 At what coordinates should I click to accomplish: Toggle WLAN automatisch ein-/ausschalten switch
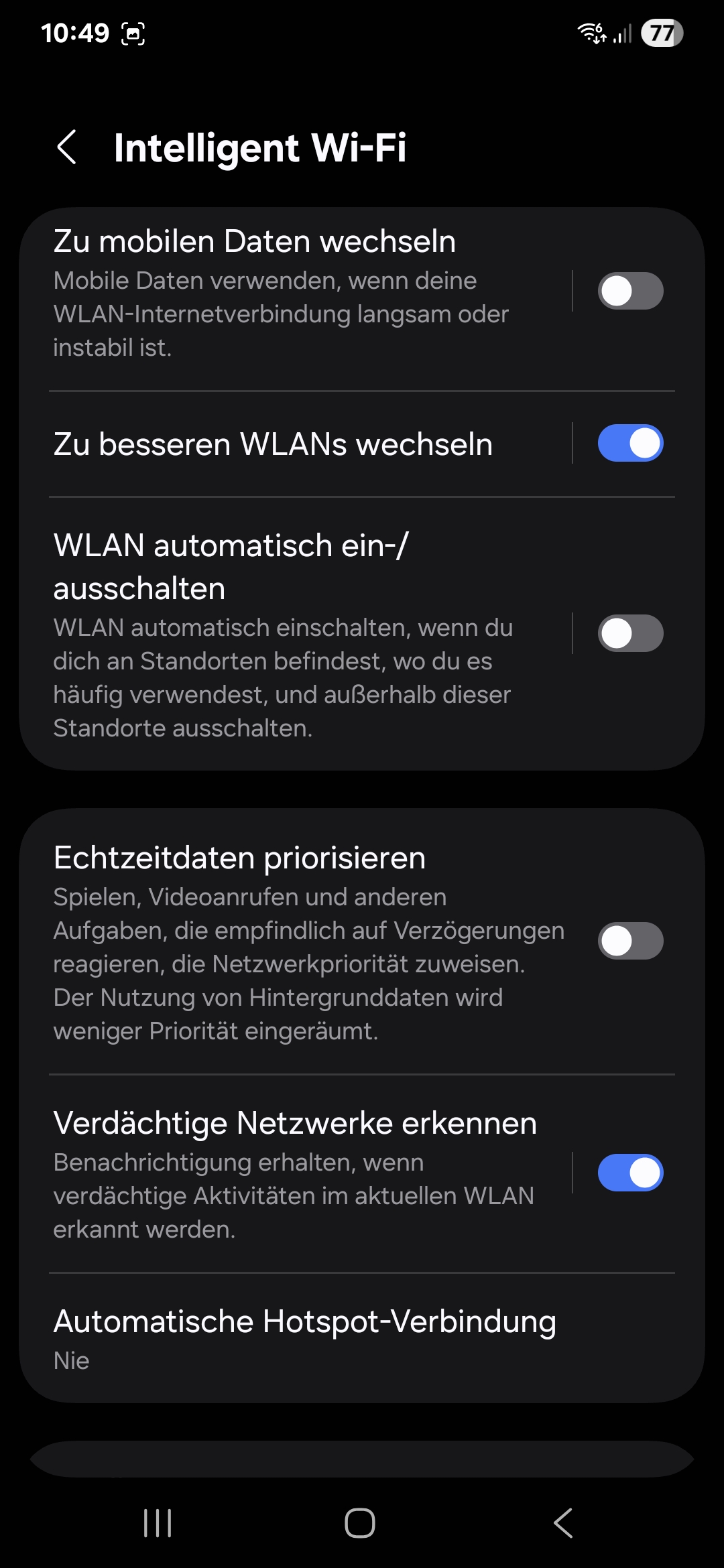[630, 633]
